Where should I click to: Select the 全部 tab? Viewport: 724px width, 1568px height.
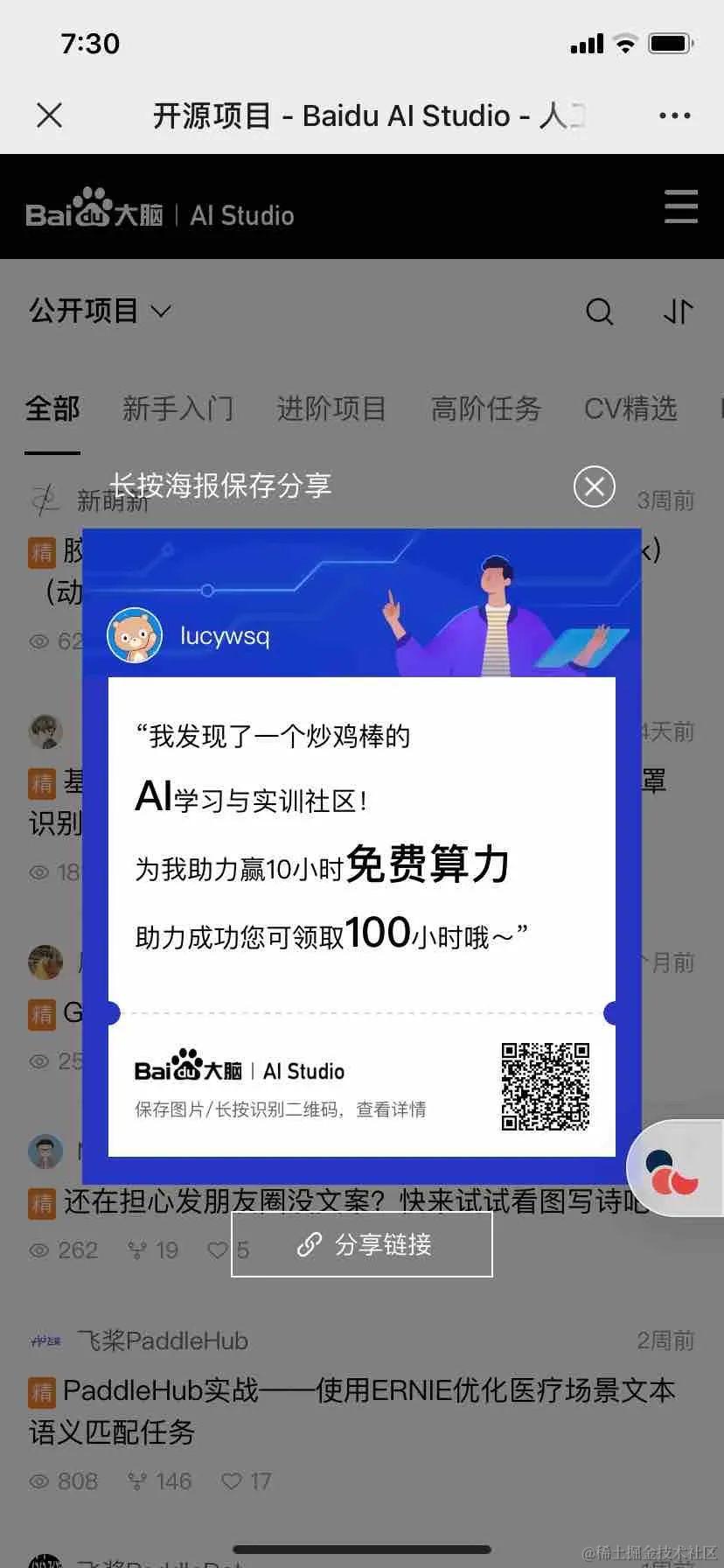point(52,409)
